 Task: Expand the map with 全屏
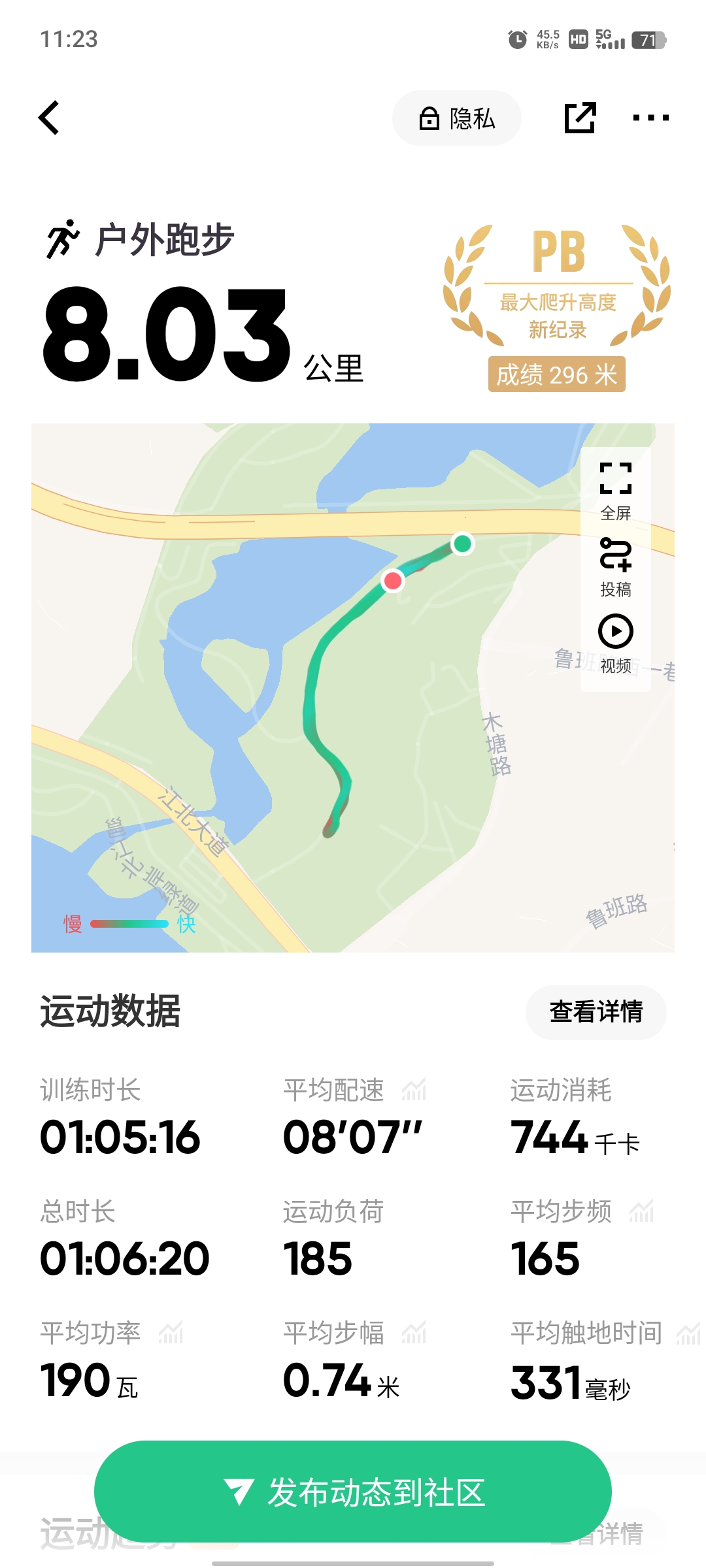pyautogui.click(x=615, y=490)
